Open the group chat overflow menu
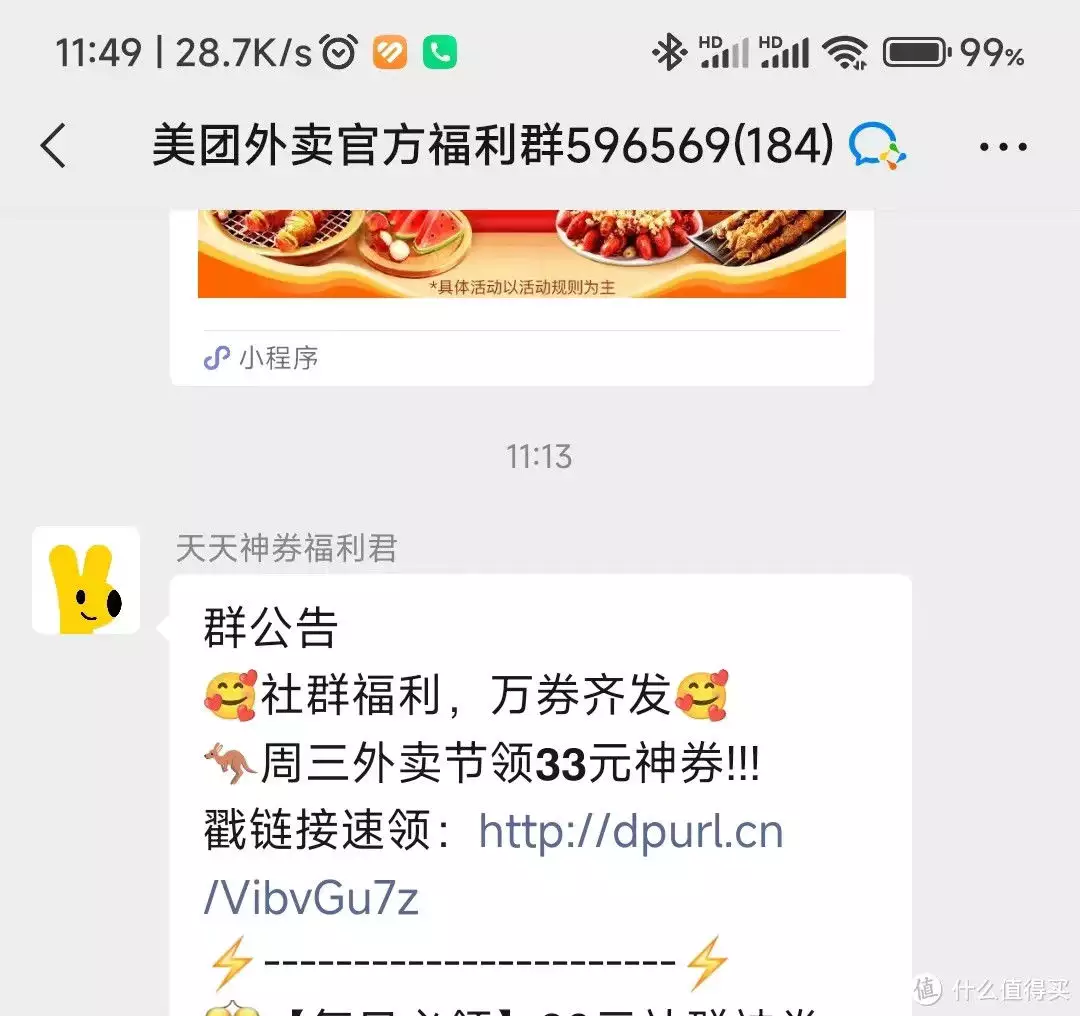 1002,147
